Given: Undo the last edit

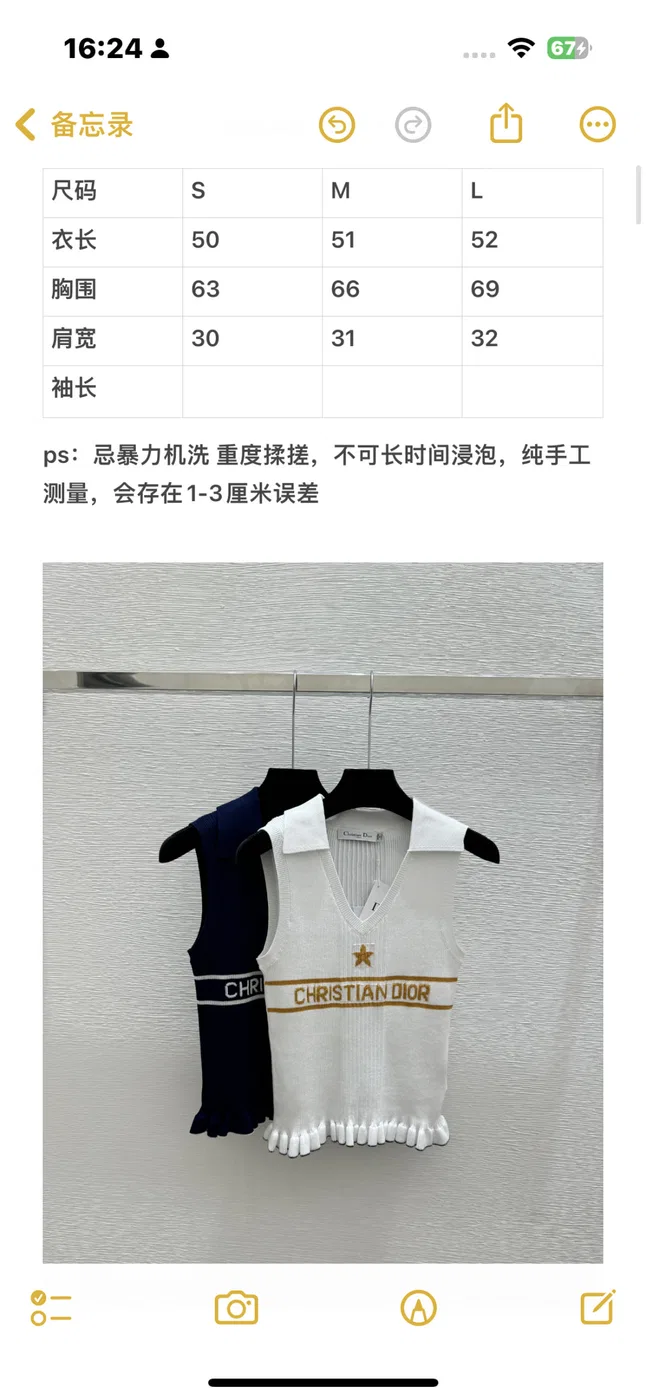Looking at the screenshot, I should point(337,125).
